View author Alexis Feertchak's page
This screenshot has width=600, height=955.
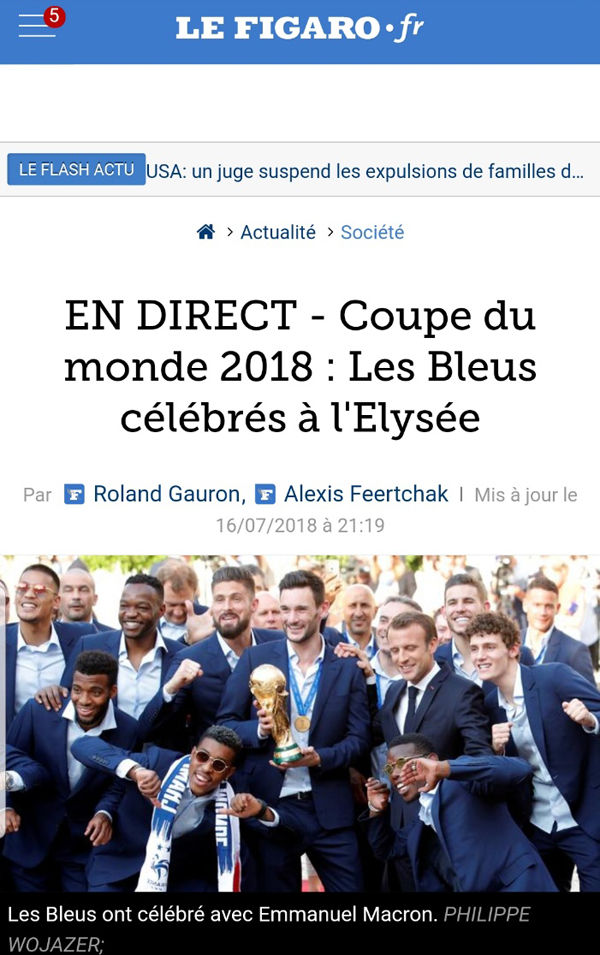(x=365, y=494)
